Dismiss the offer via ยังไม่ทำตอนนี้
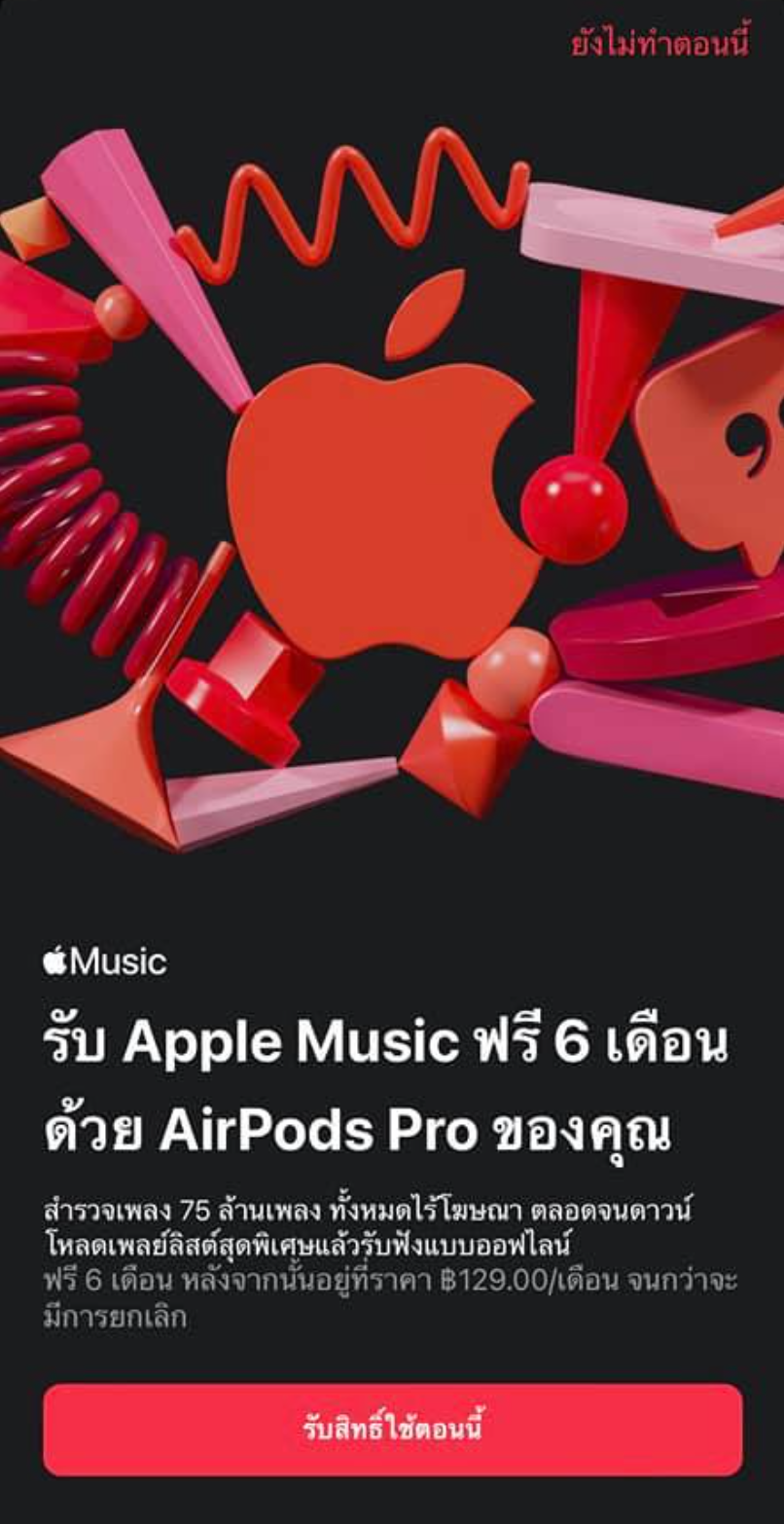 pos(660,45)
